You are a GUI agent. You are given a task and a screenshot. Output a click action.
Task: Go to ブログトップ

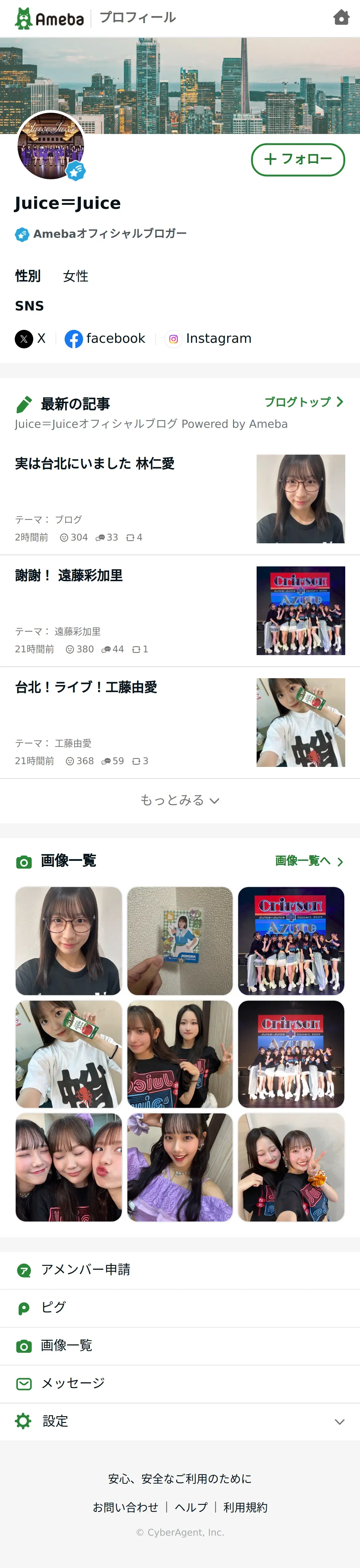tap(304, 402)
